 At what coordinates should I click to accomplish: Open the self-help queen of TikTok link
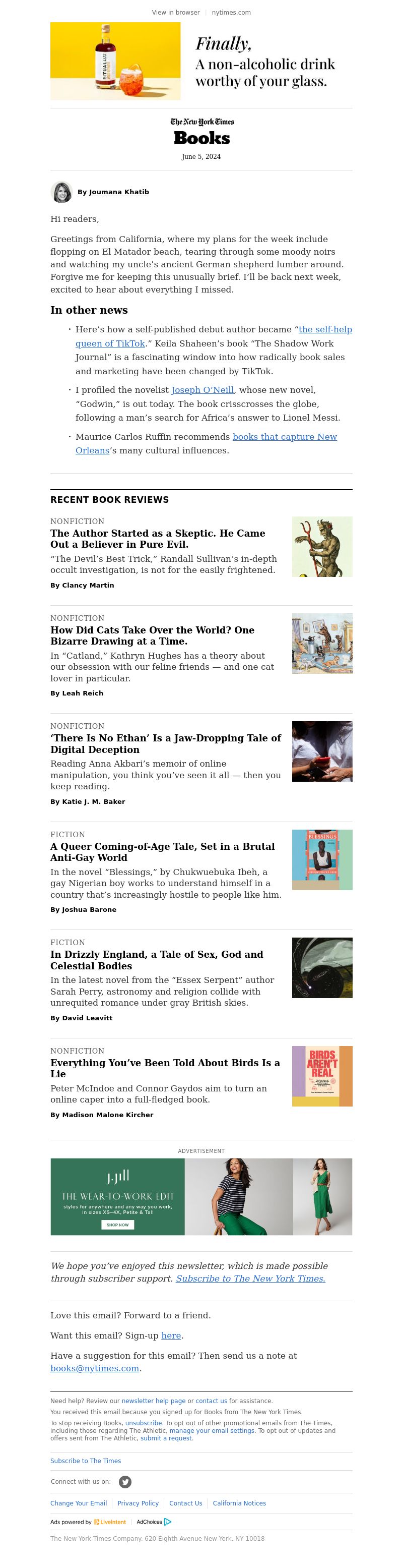[x=324, y=329]
